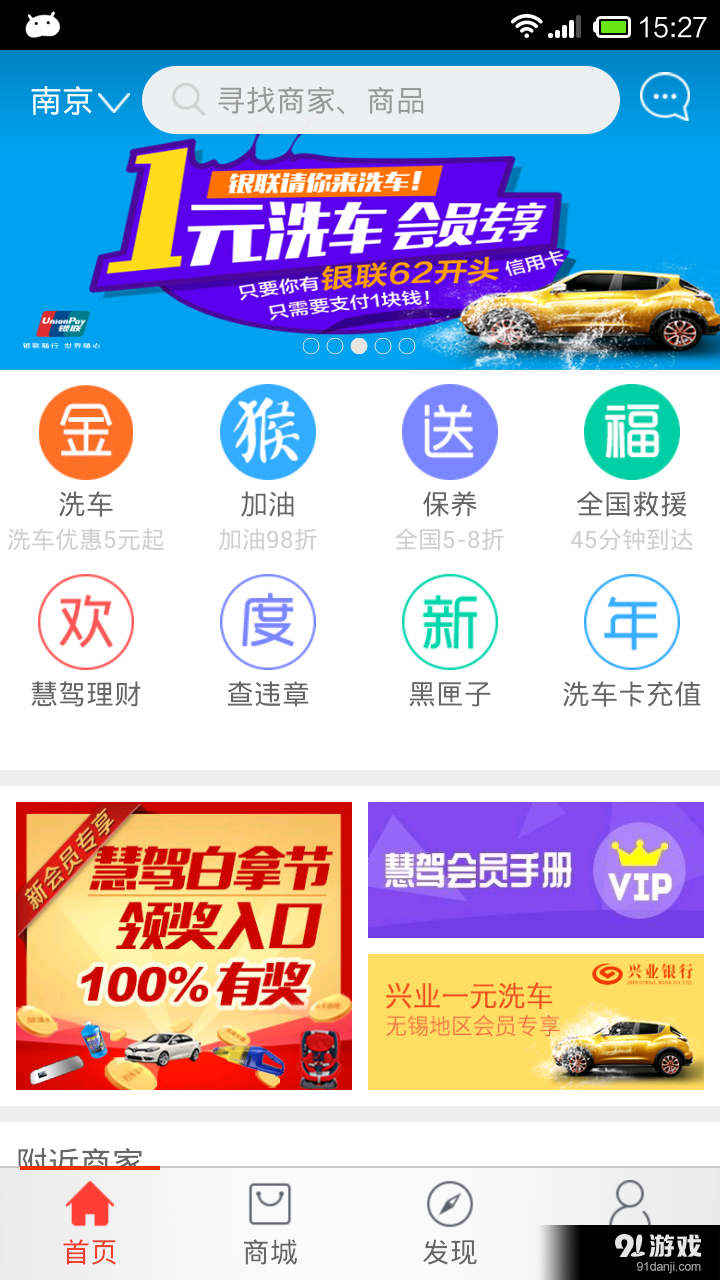Open the 银联 1元洗车 banner ad
This screenshot has width=720, height=1280.
click(x=360, y=240)
